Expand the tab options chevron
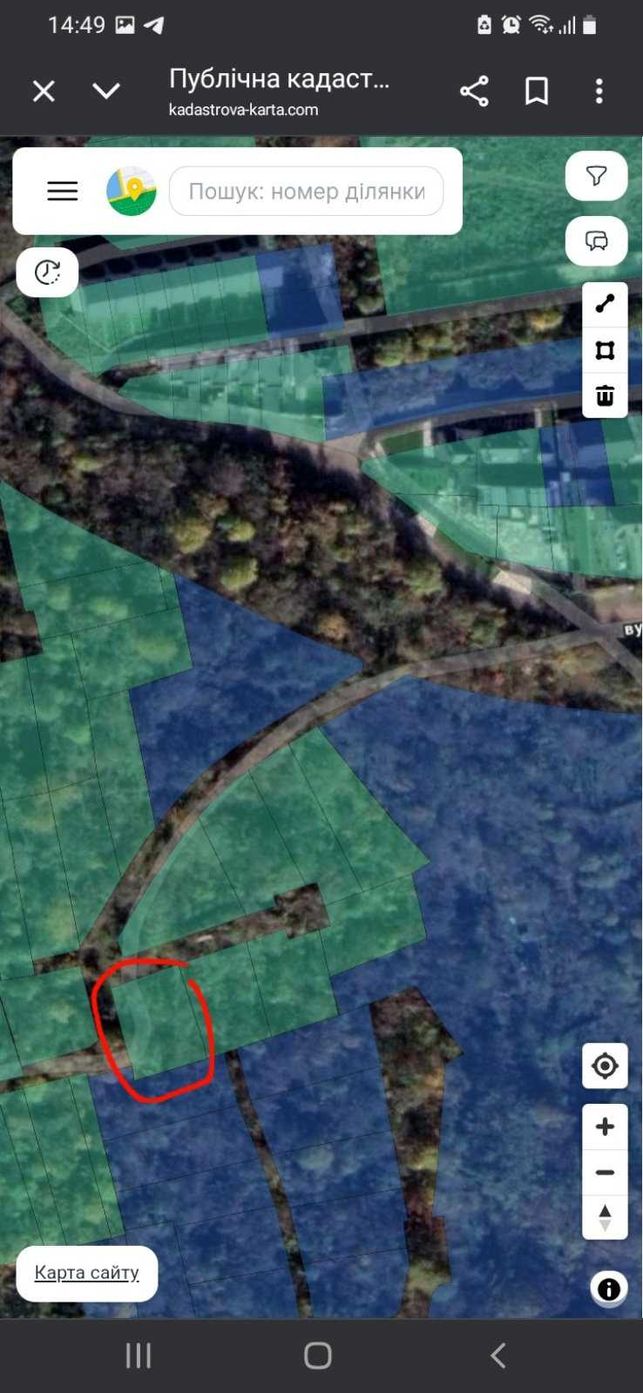Image resolution: width=643 pixels, height=1393 pixels. (106, 92)
